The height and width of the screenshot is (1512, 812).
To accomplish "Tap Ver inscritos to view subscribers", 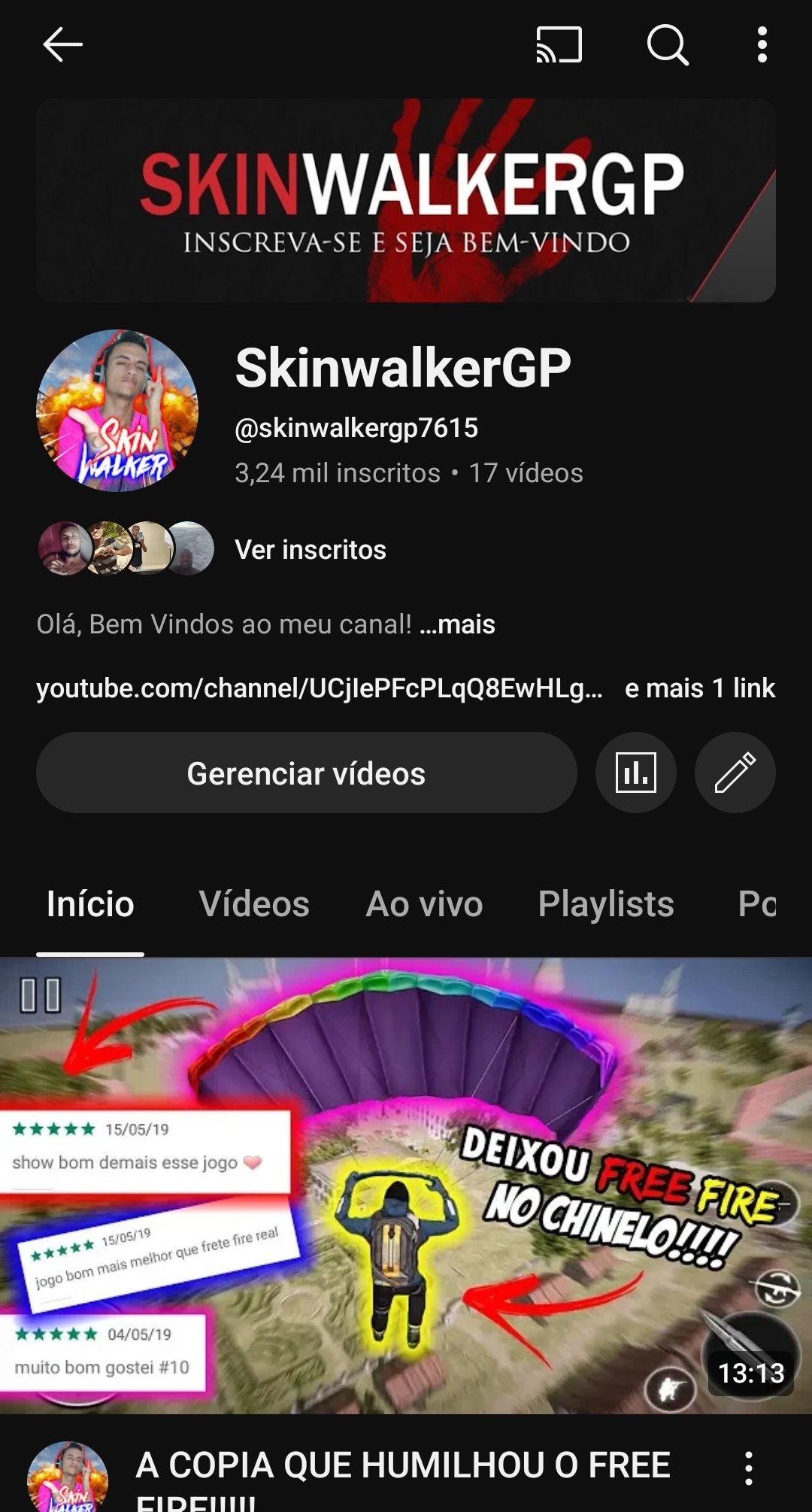I will [310, 550].
